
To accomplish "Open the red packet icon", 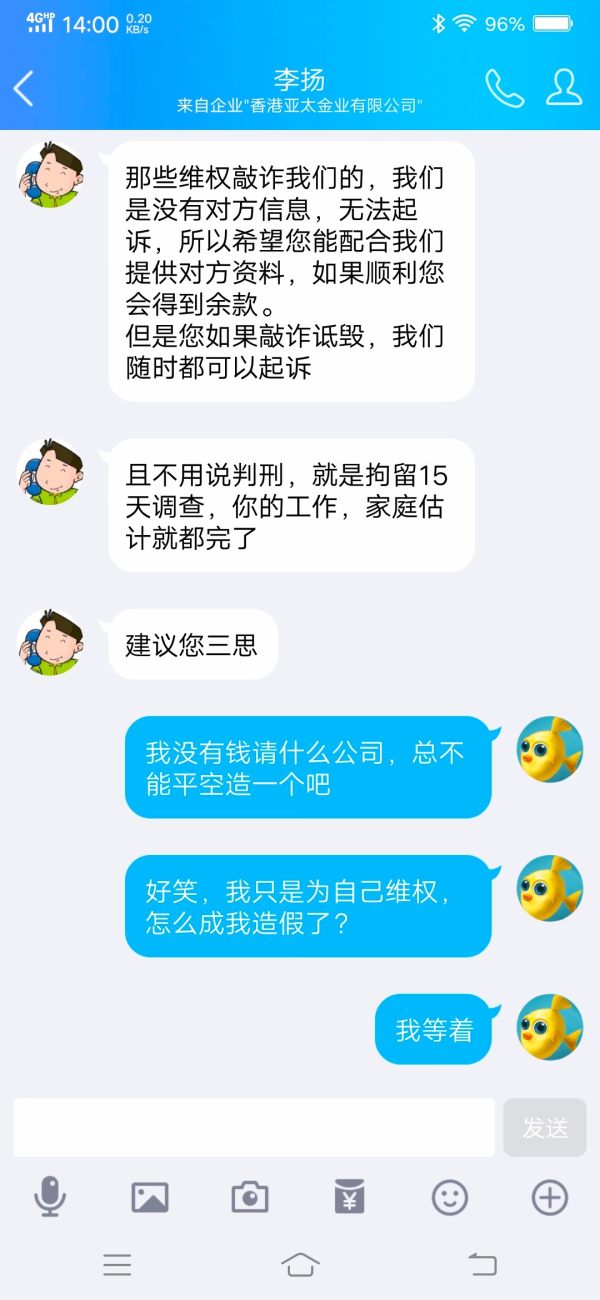I will pos(349,1196).
